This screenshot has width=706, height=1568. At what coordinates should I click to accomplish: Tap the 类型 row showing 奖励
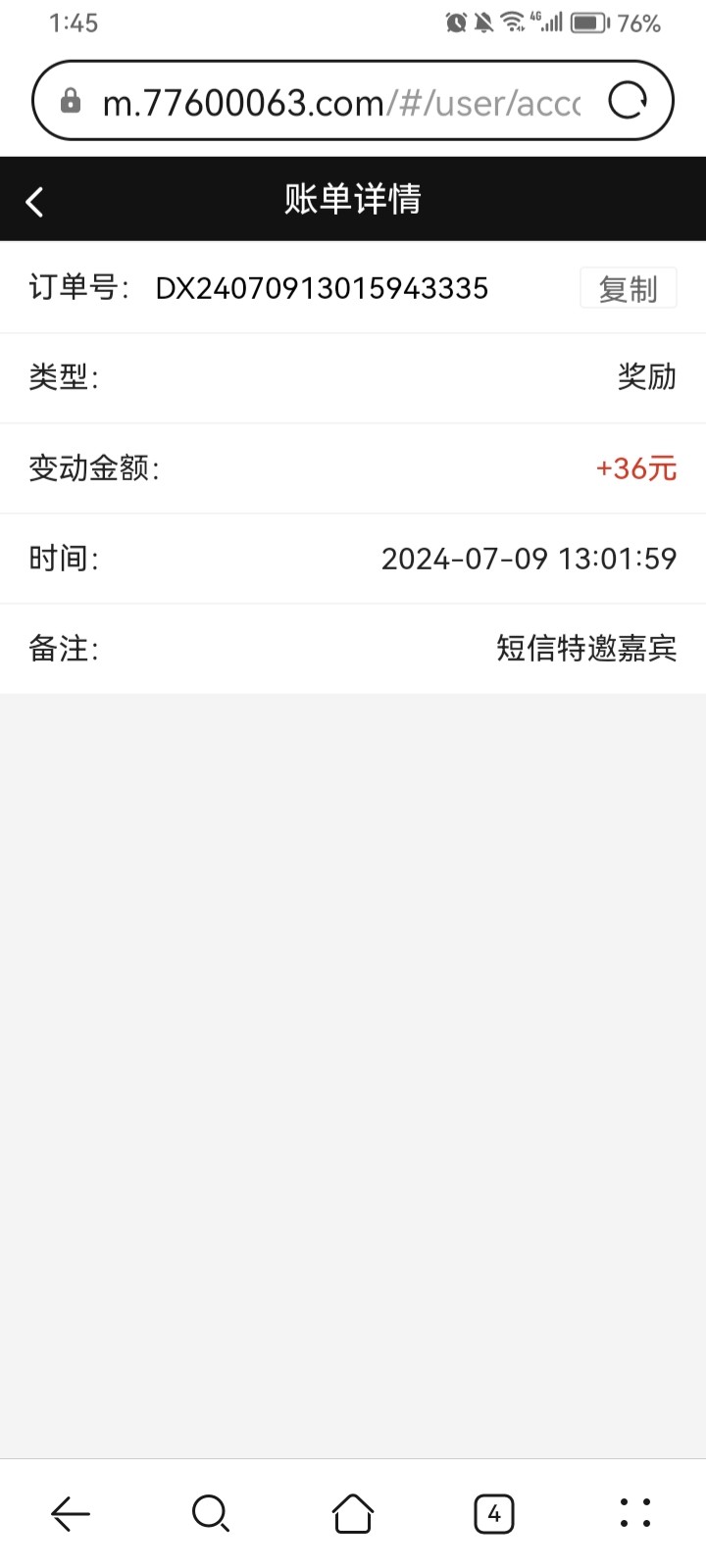(x=353, y=377)
